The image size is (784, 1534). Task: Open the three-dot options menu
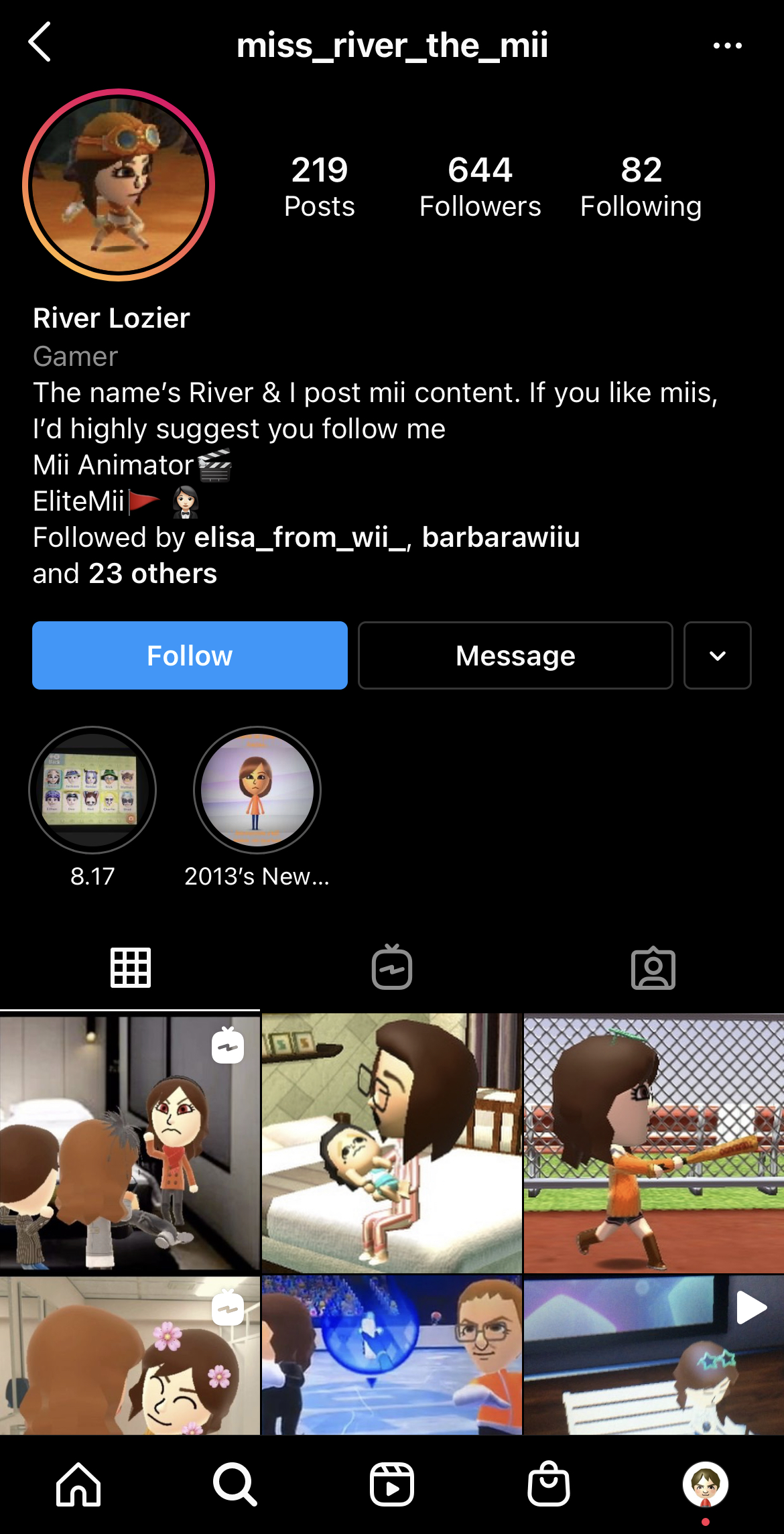[727, 46]
